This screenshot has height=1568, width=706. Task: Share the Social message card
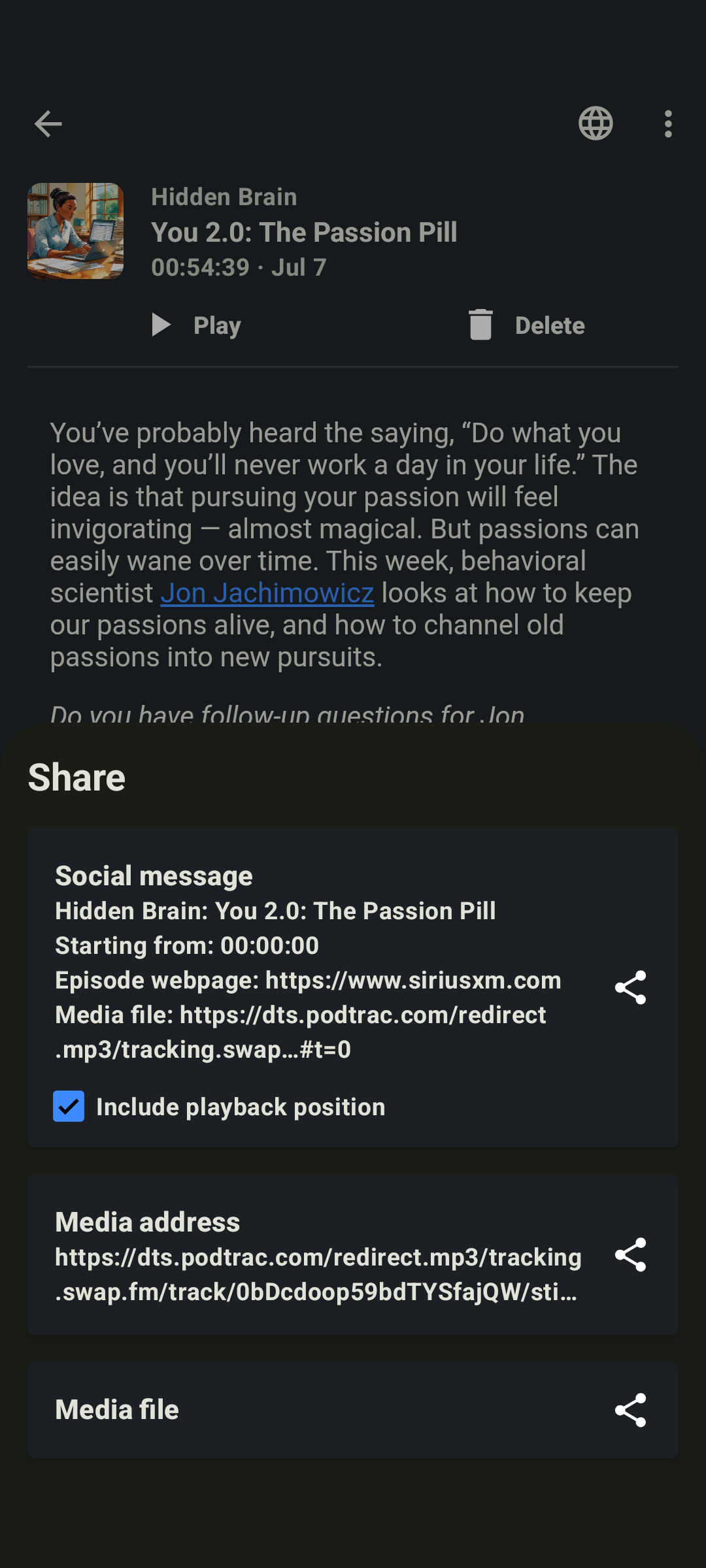[630, 987]
